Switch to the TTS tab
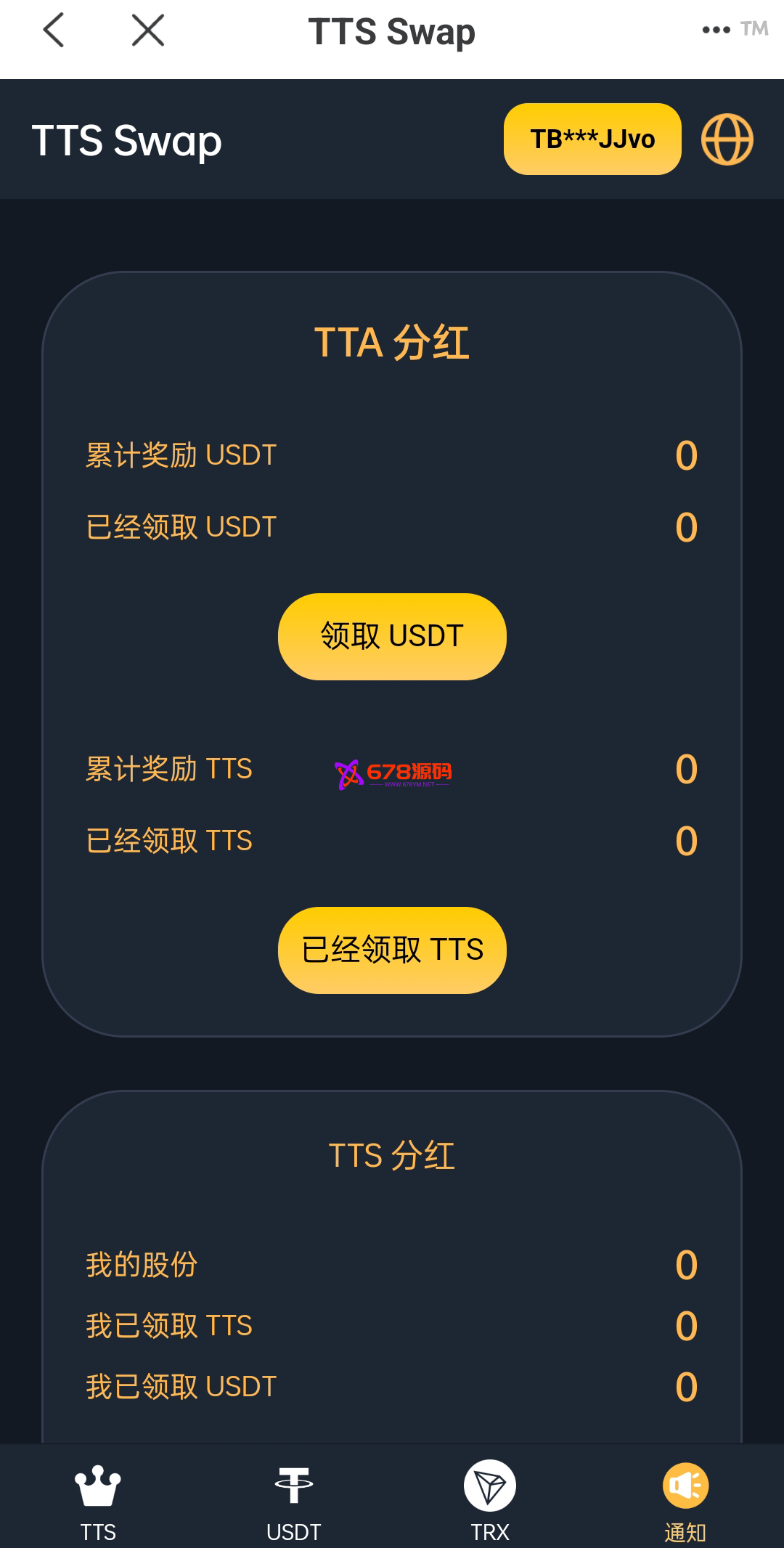The height and width of the screenshot is (1548, 784). [x=98, y=1500]
